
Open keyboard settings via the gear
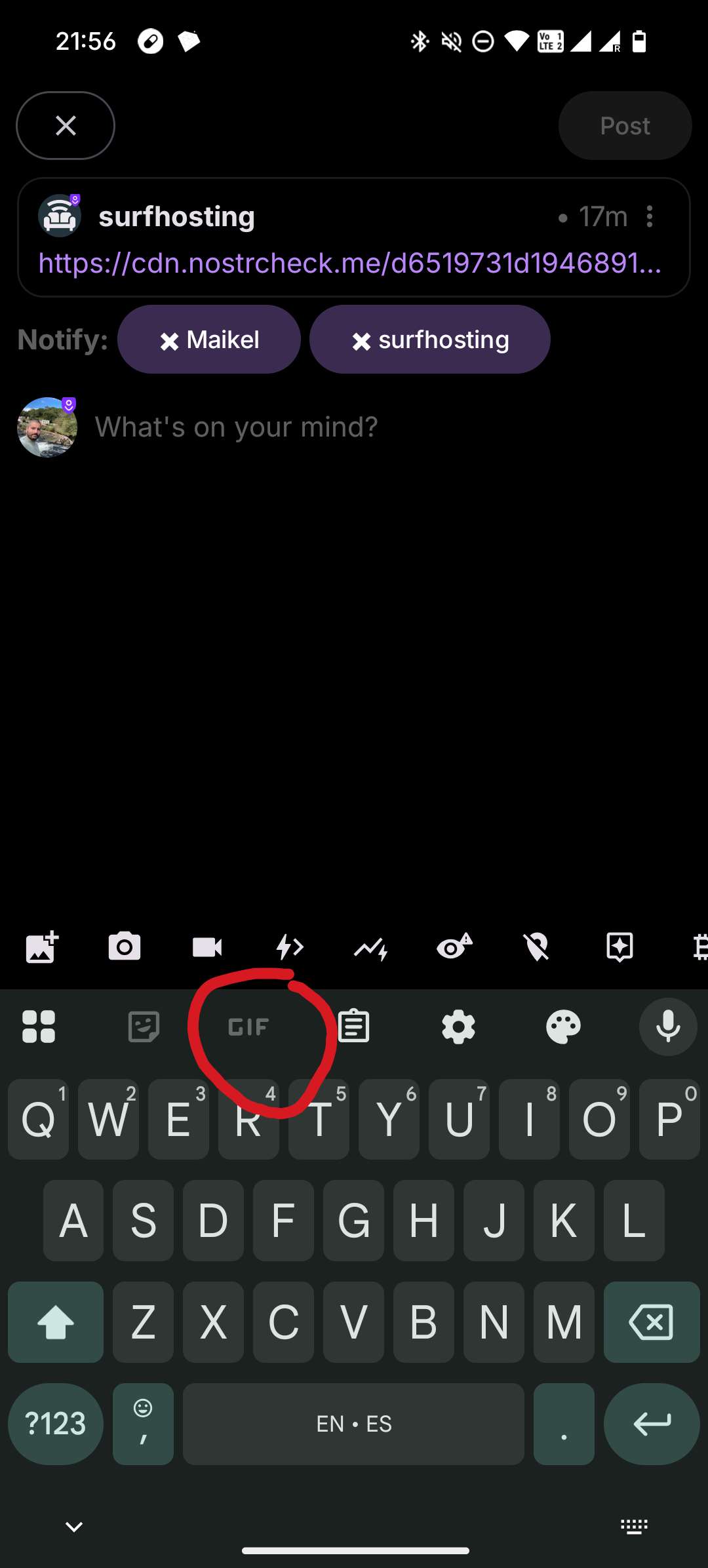pos(458,1027)
